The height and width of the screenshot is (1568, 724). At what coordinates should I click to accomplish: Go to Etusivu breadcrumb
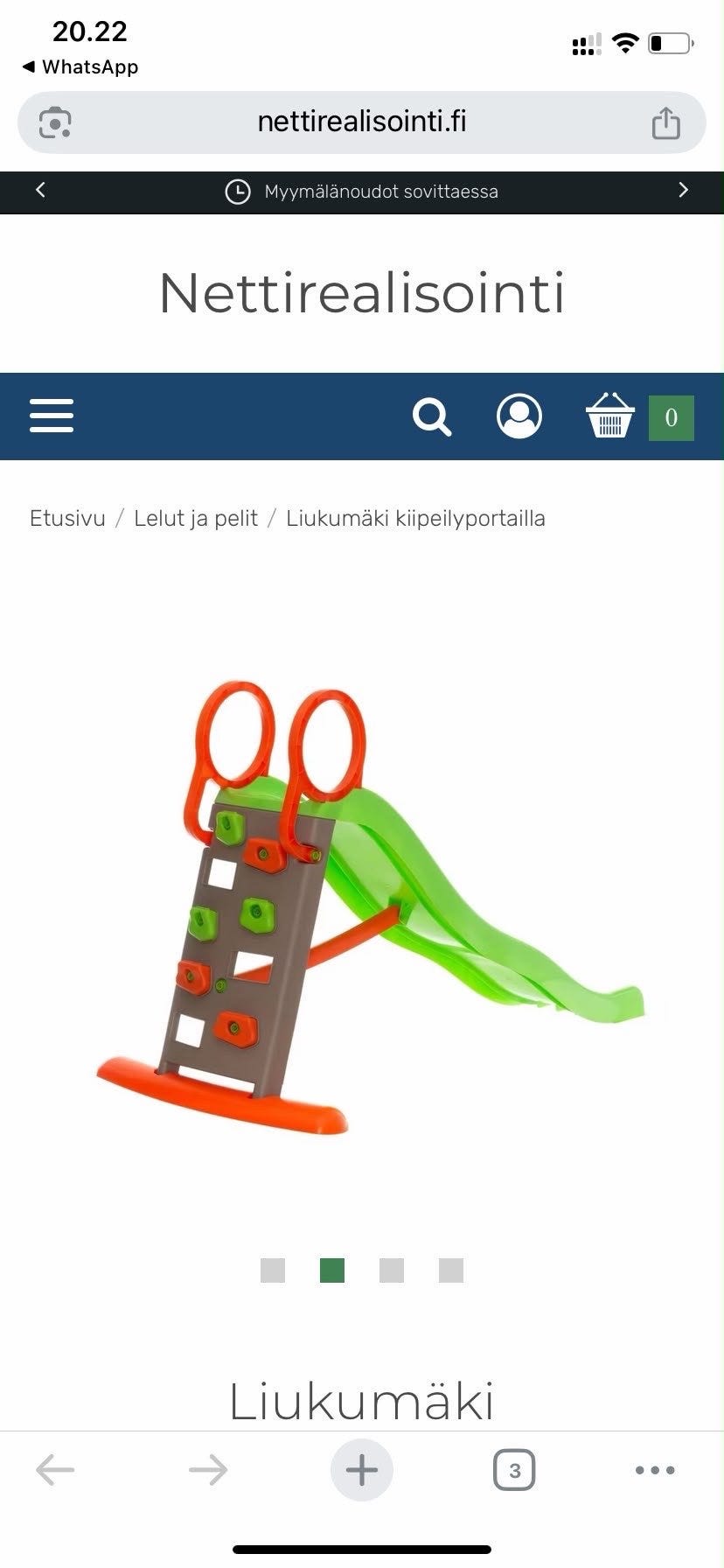[67, 518]
